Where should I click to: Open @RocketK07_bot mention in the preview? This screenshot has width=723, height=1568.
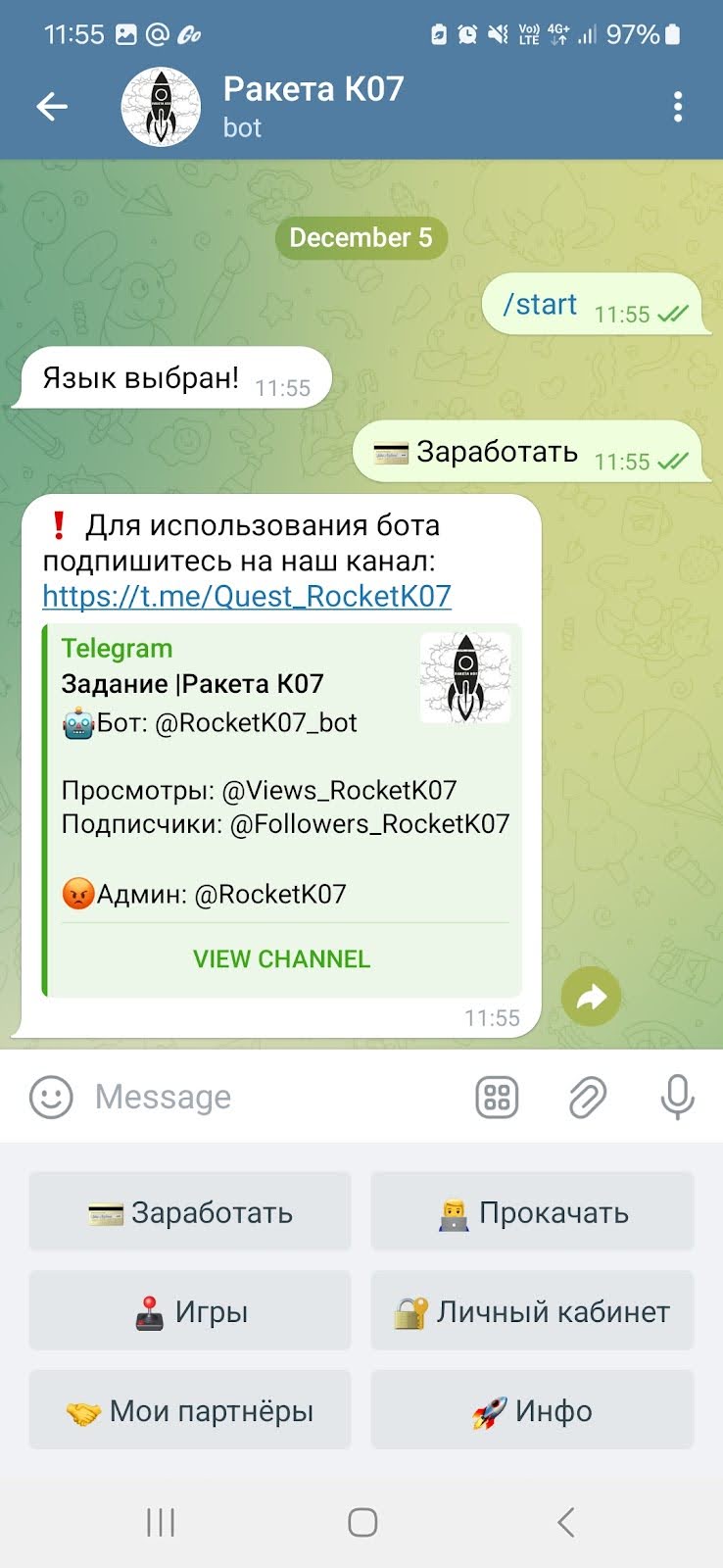(256, 722)
